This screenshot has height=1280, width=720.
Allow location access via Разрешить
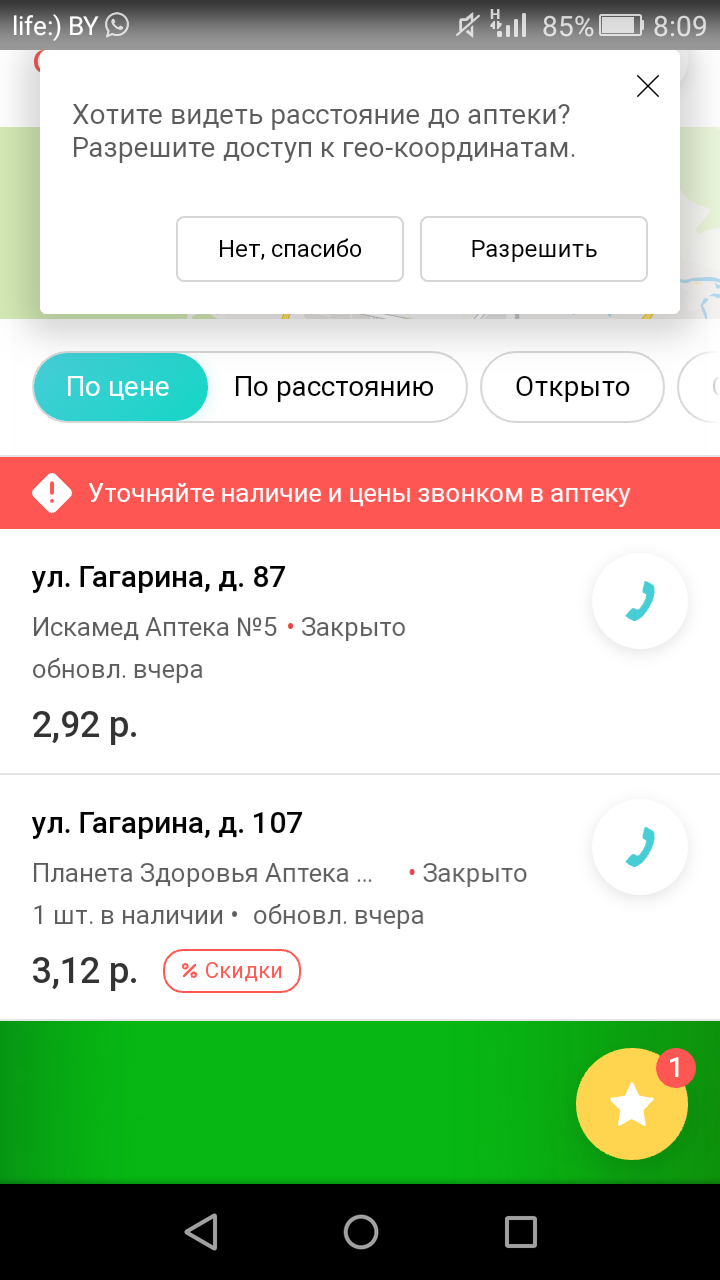click(x=534, y=249)
